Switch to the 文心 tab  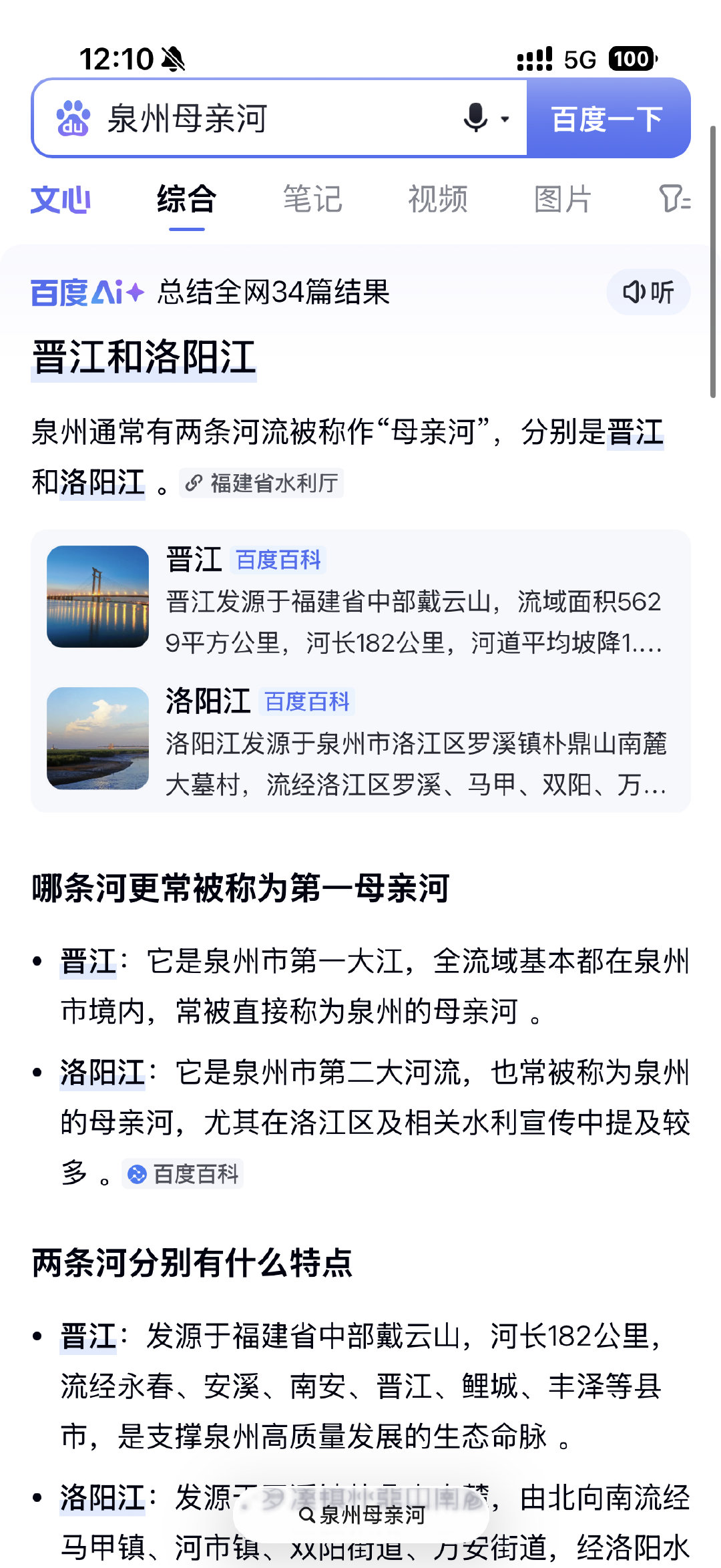(61, 200)
